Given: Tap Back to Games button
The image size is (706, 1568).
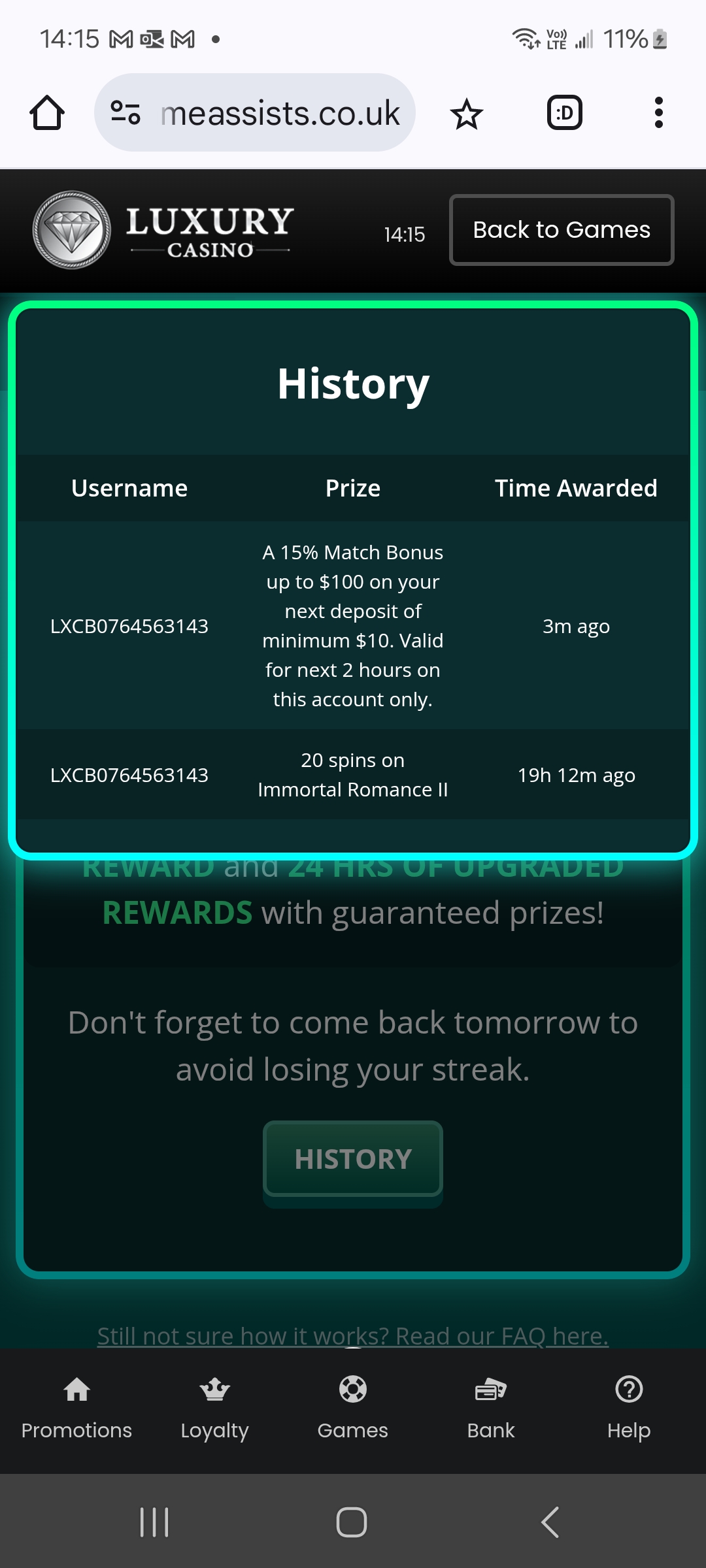Looking at the screenshot, I should click(x=562, y=230).
